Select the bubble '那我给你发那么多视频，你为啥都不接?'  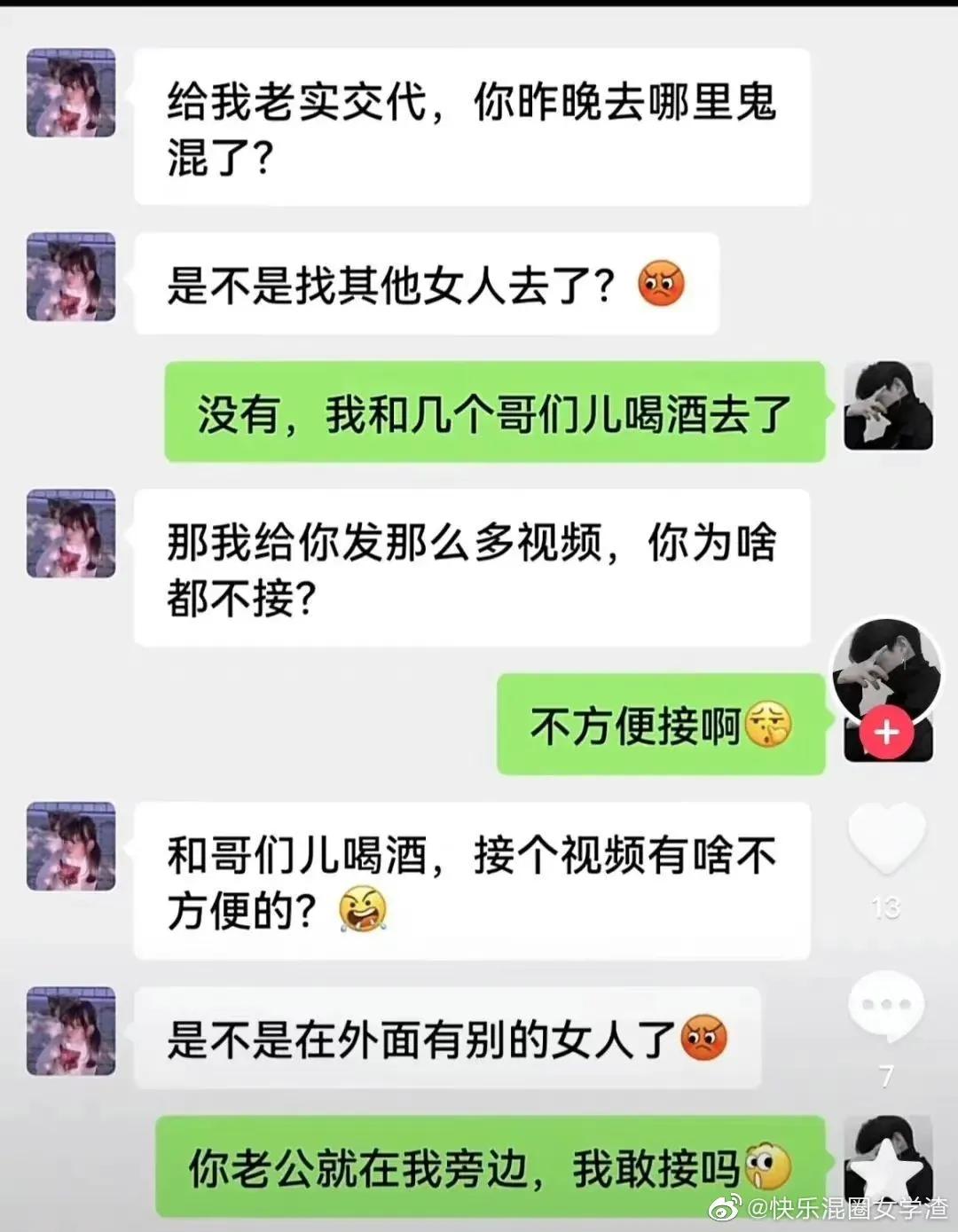[x=475, y=568]
